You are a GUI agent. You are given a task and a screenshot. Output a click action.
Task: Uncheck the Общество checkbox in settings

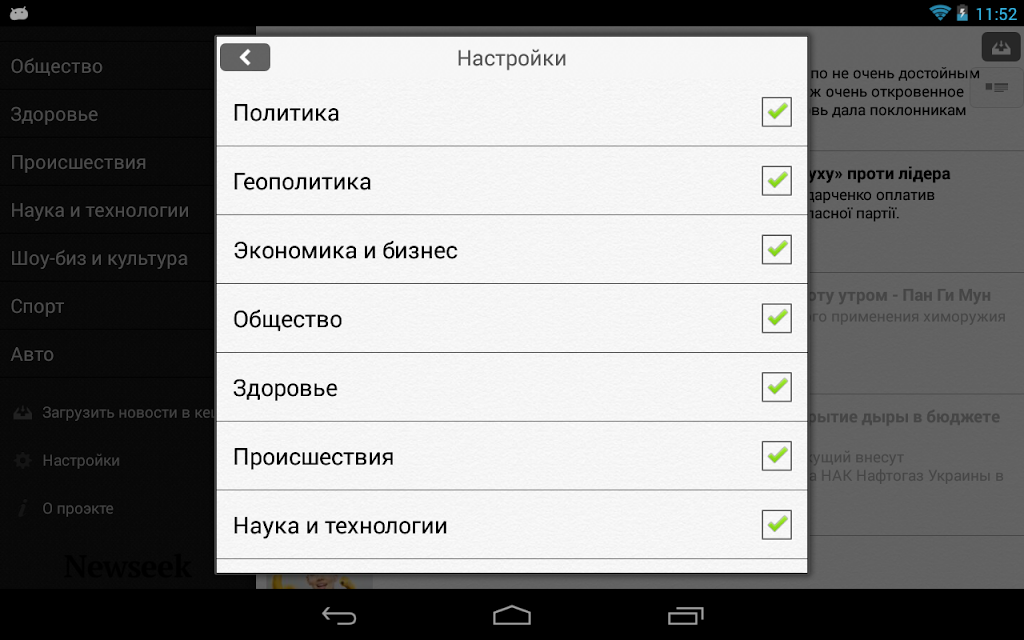click(776, 318)
